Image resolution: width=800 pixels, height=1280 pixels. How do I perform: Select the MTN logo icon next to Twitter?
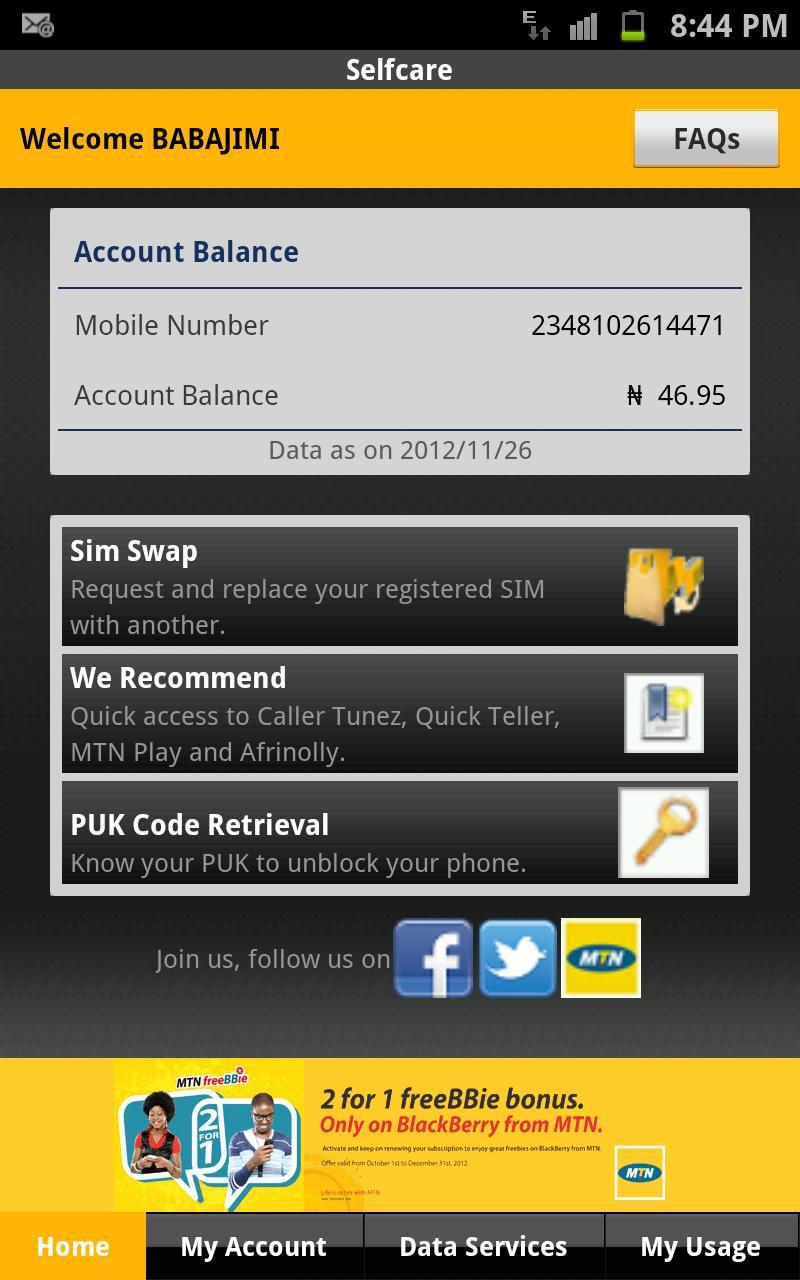601,958
